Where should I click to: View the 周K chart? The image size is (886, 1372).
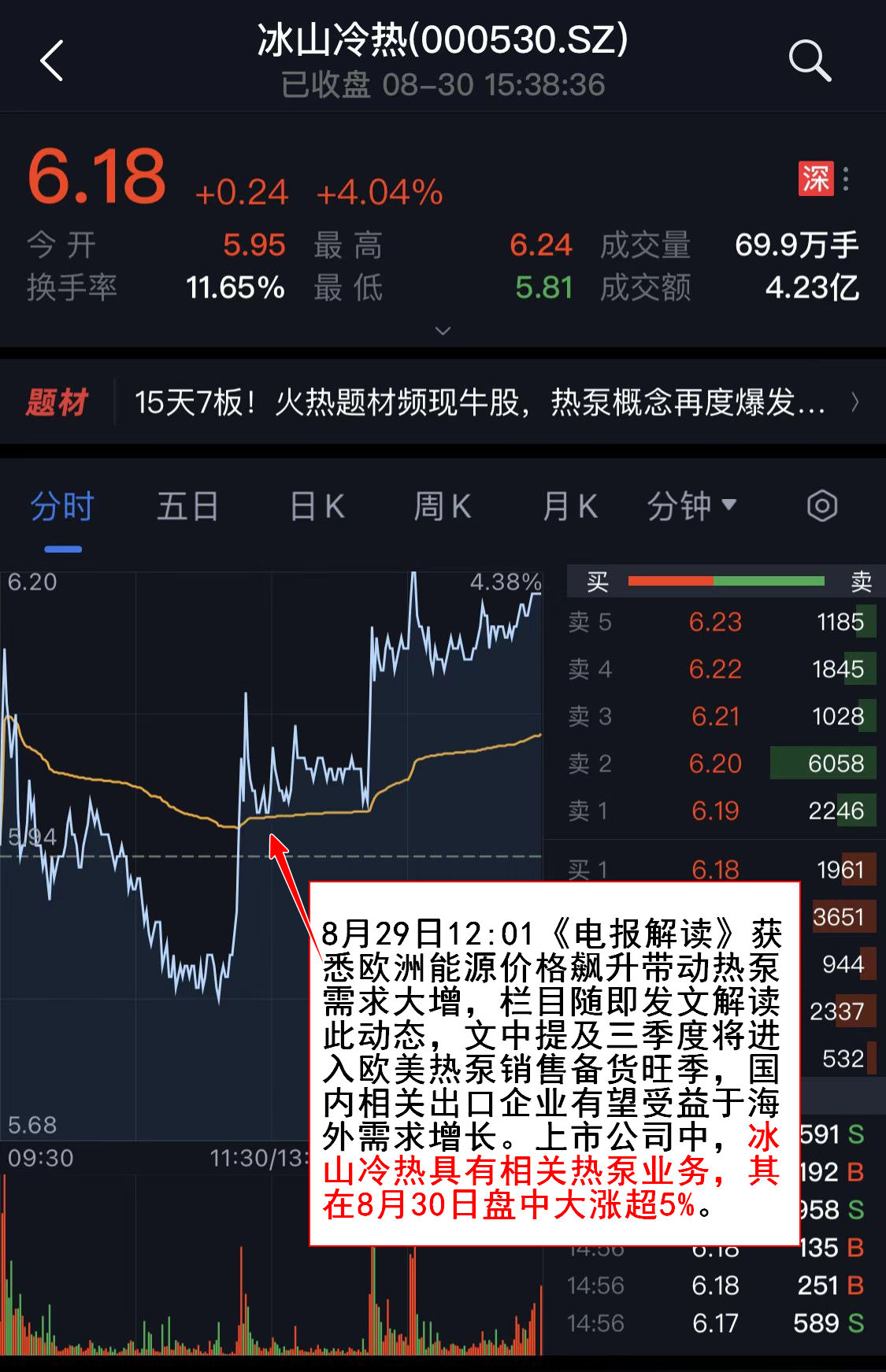pos(443,506)
